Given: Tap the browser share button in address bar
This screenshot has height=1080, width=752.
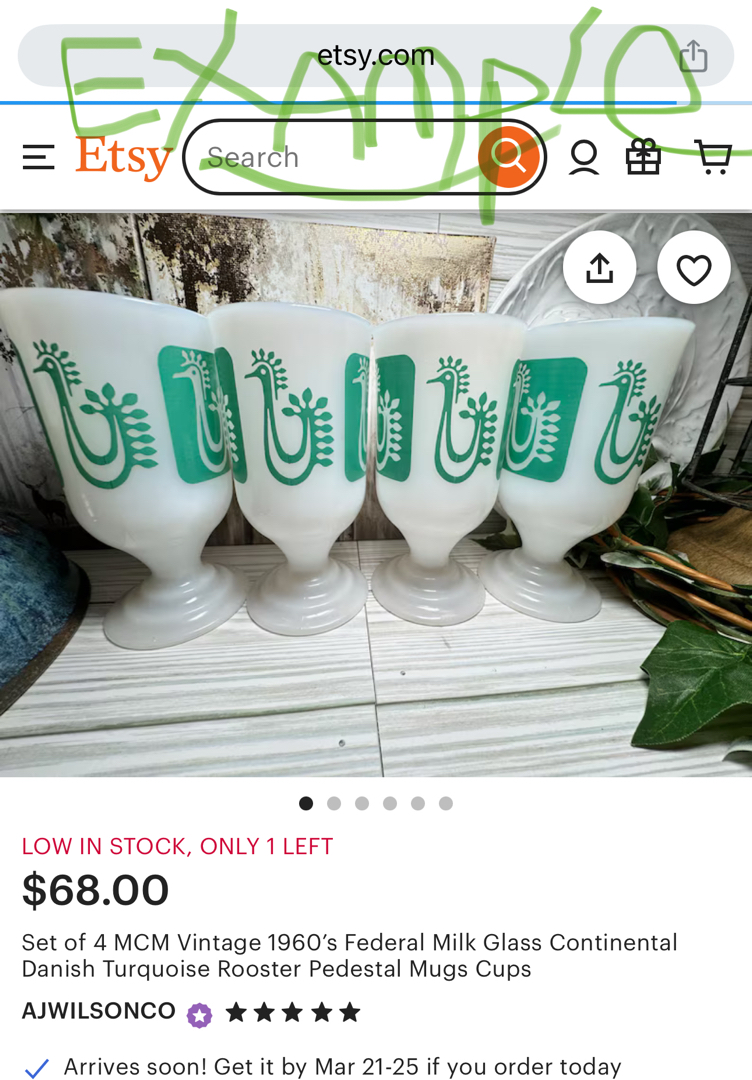Looking at the screenshot, I should [693, 56].
